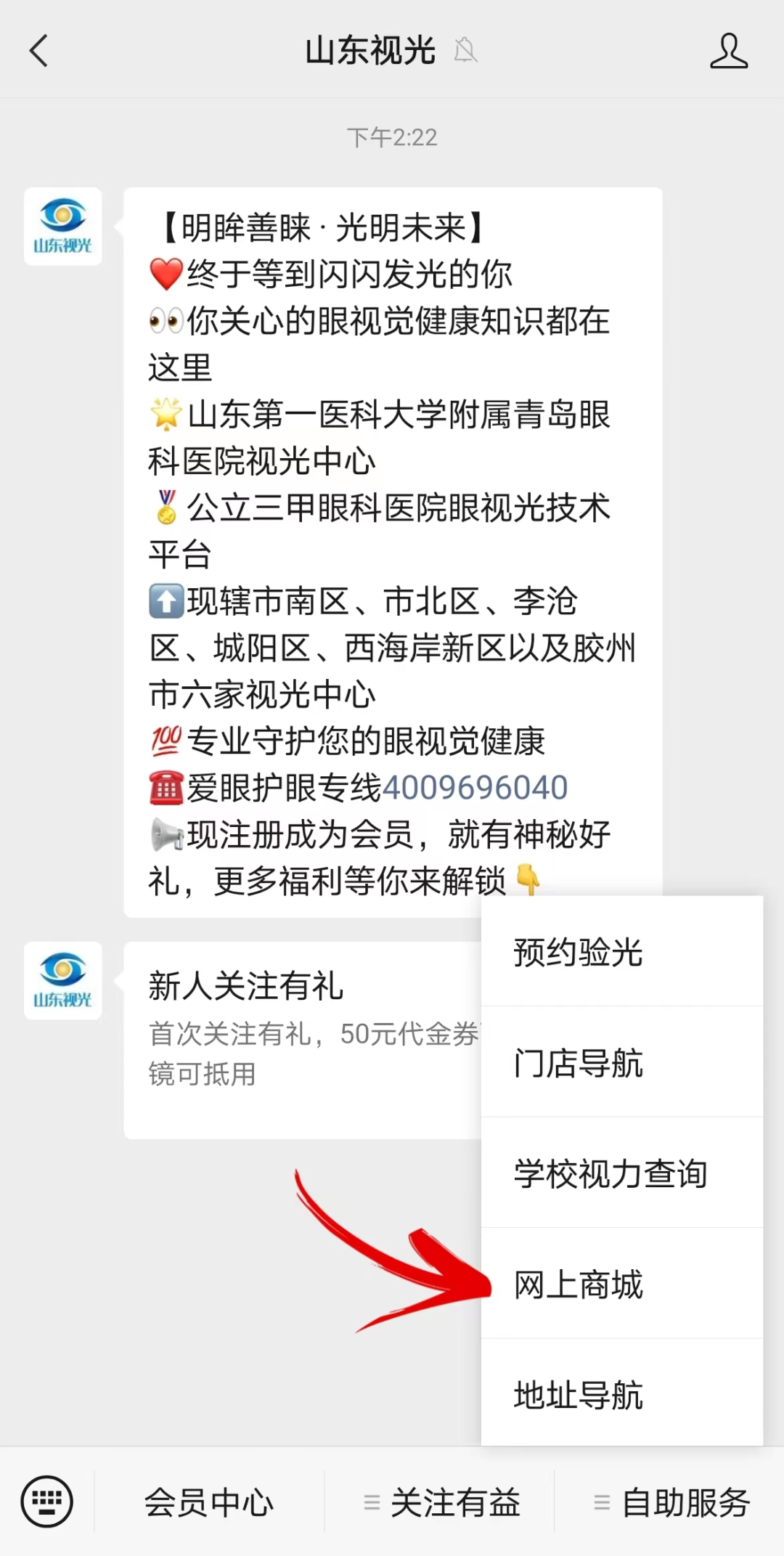Call the hotline number 4009696040

pos(475,788)
